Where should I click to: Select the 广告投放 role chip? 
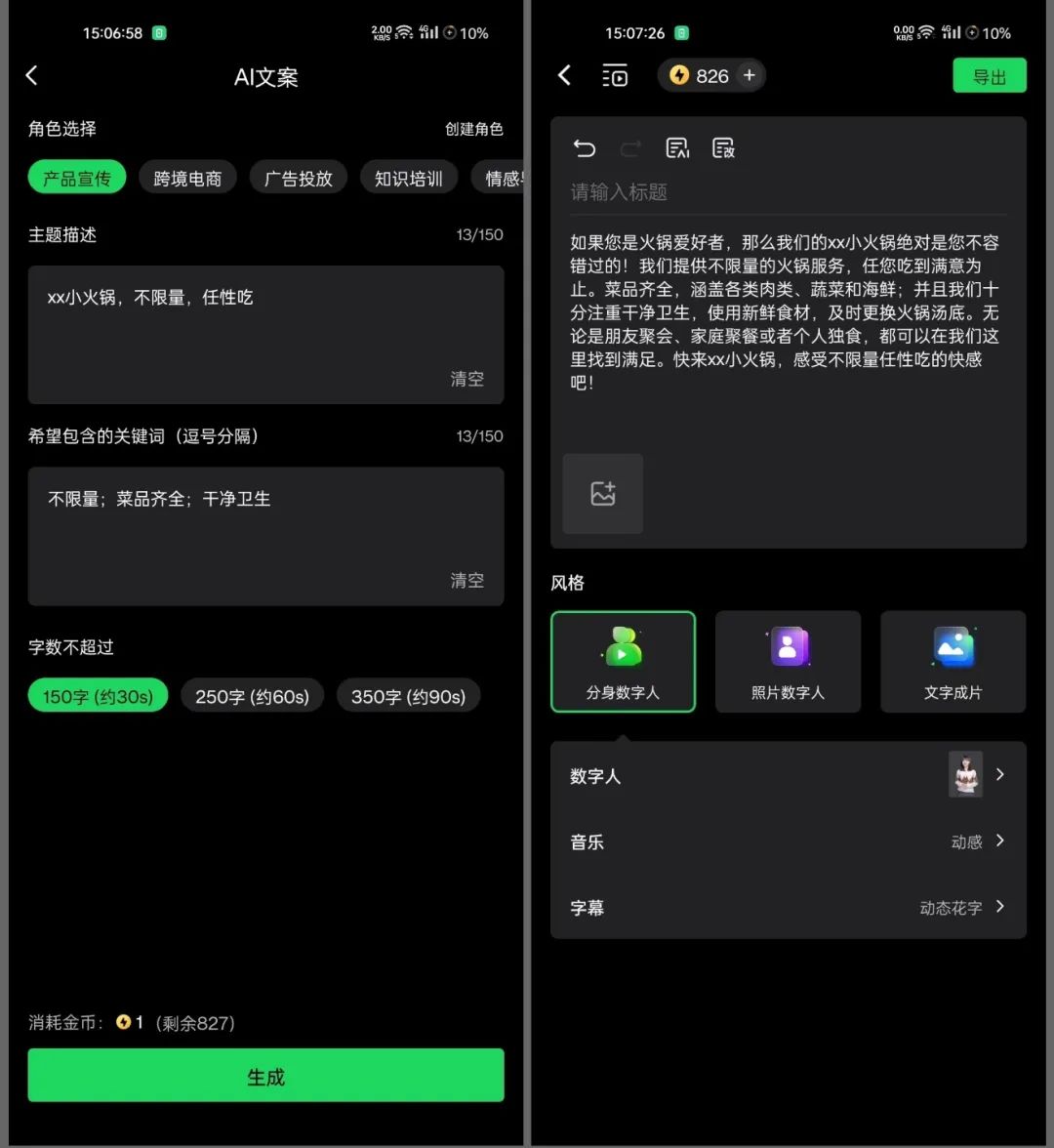[299, 178]
